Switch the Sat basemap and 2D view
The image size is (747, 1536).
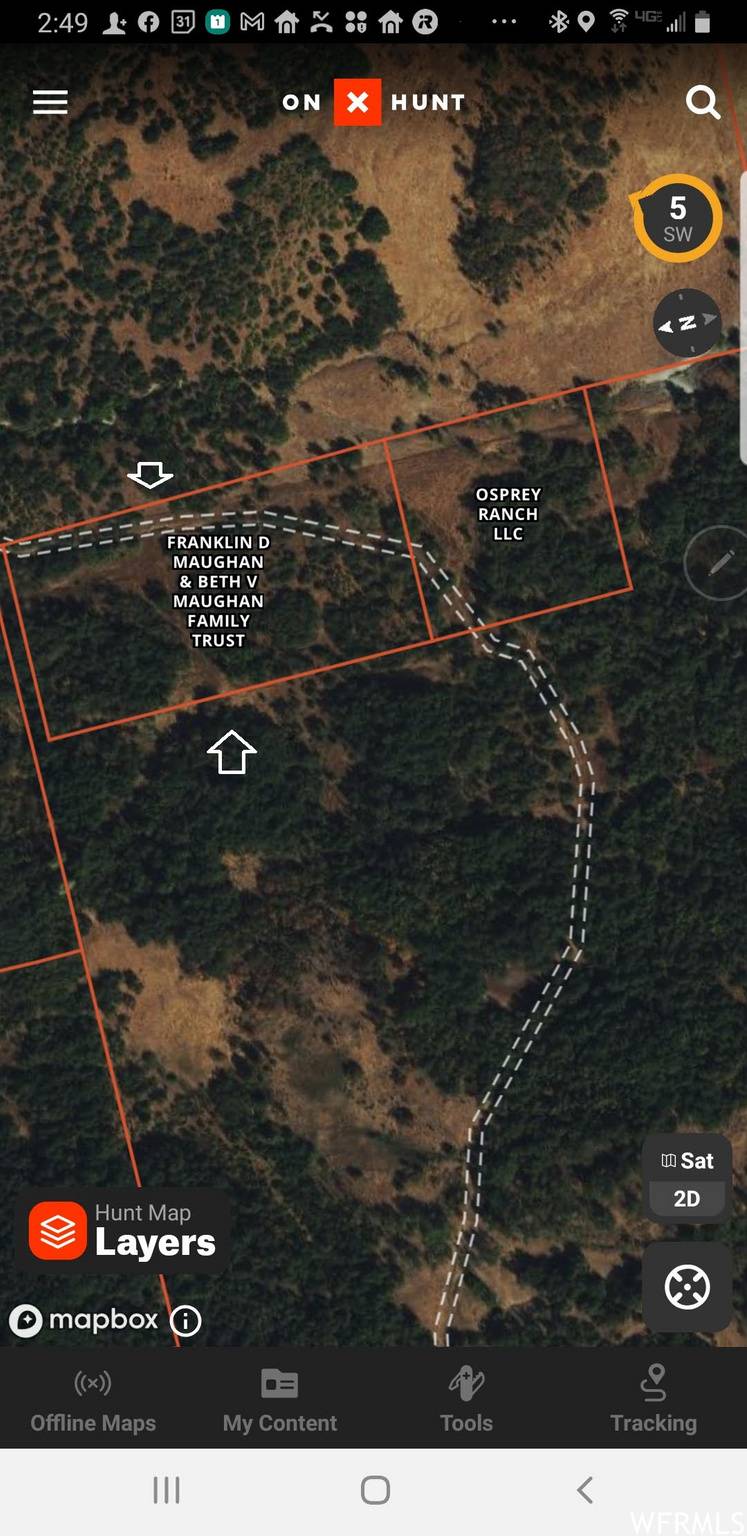687,1179
